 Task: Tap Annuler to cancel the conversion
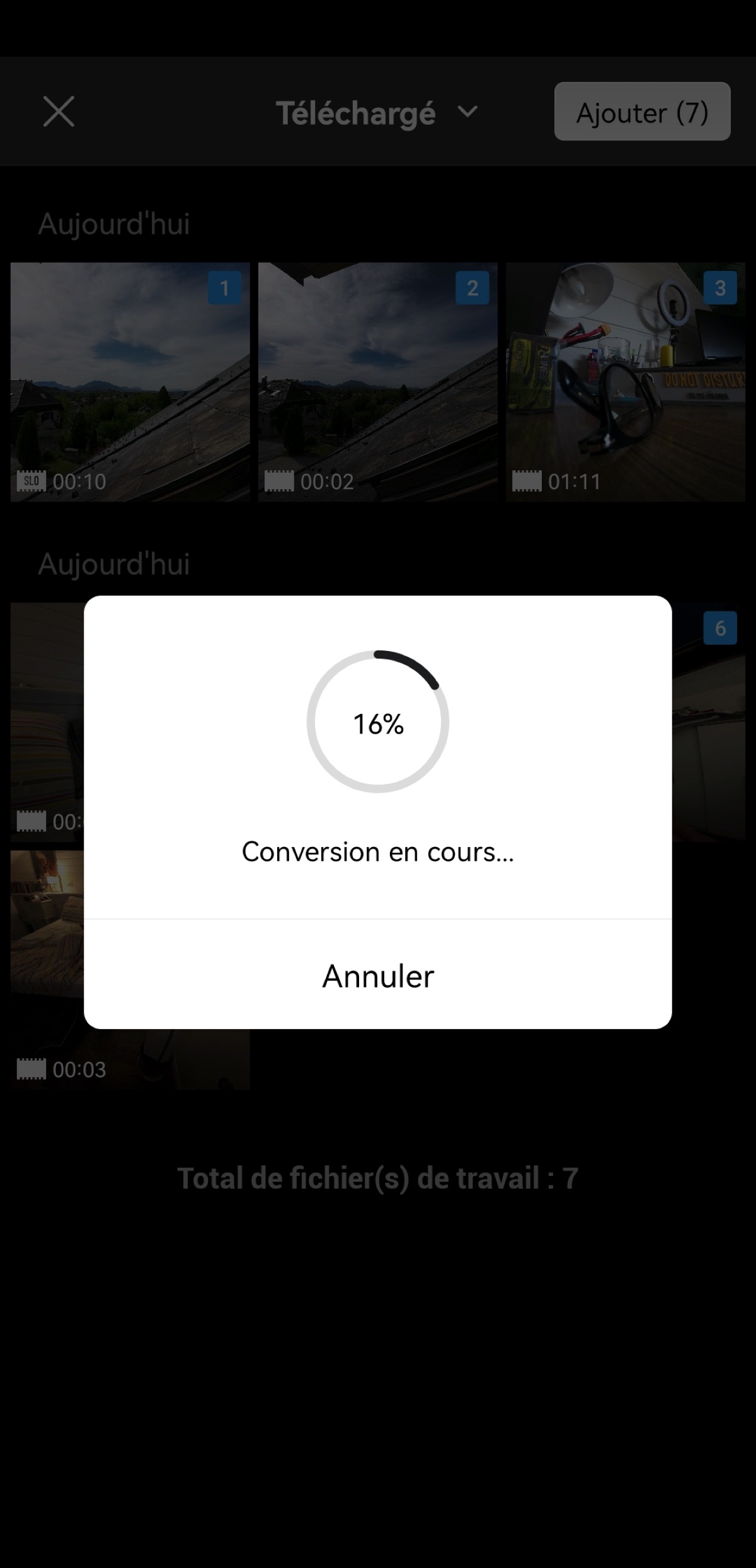coord(378,976)
